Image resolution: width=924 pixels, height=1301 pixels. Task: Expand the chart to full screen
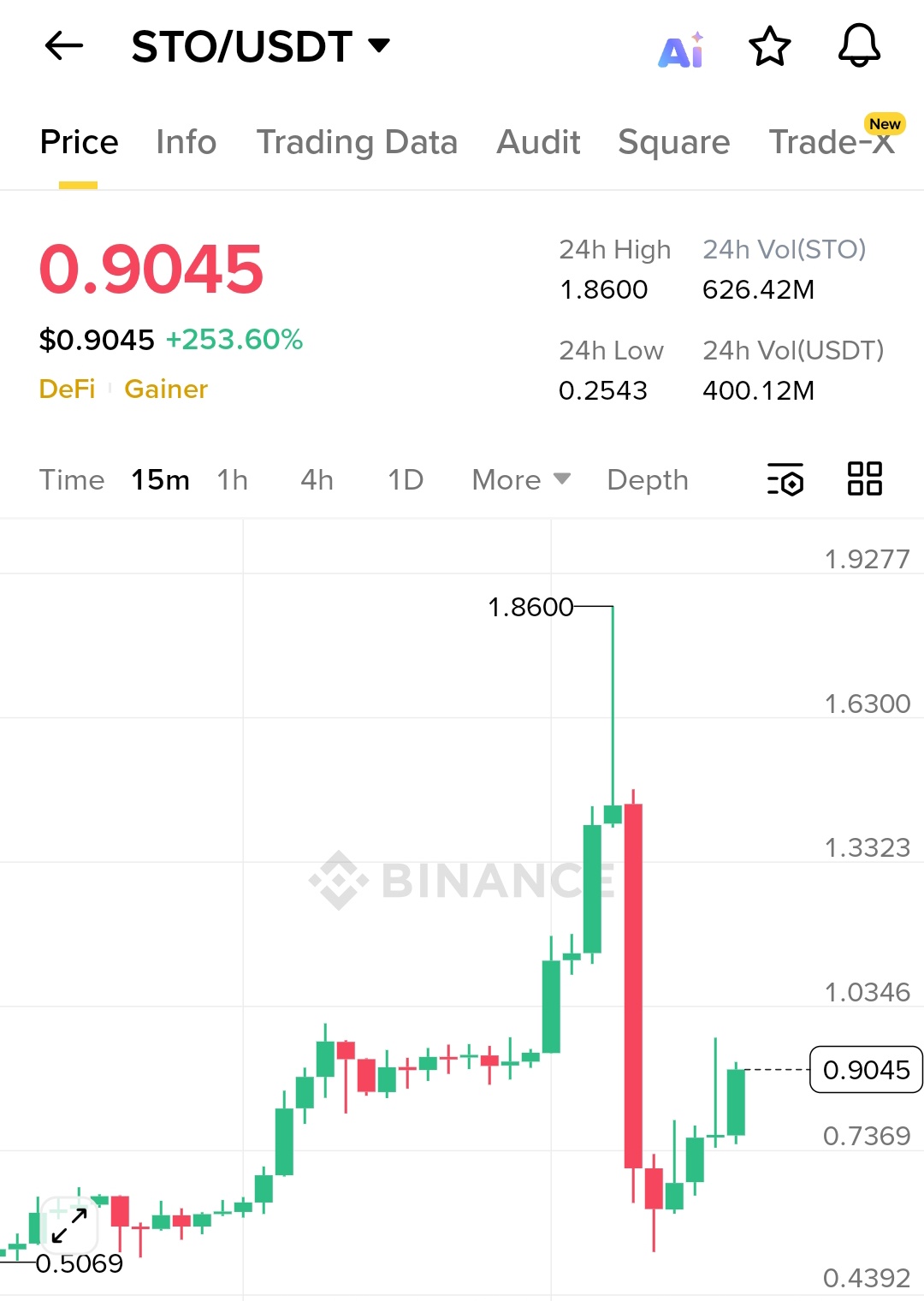69,1226
